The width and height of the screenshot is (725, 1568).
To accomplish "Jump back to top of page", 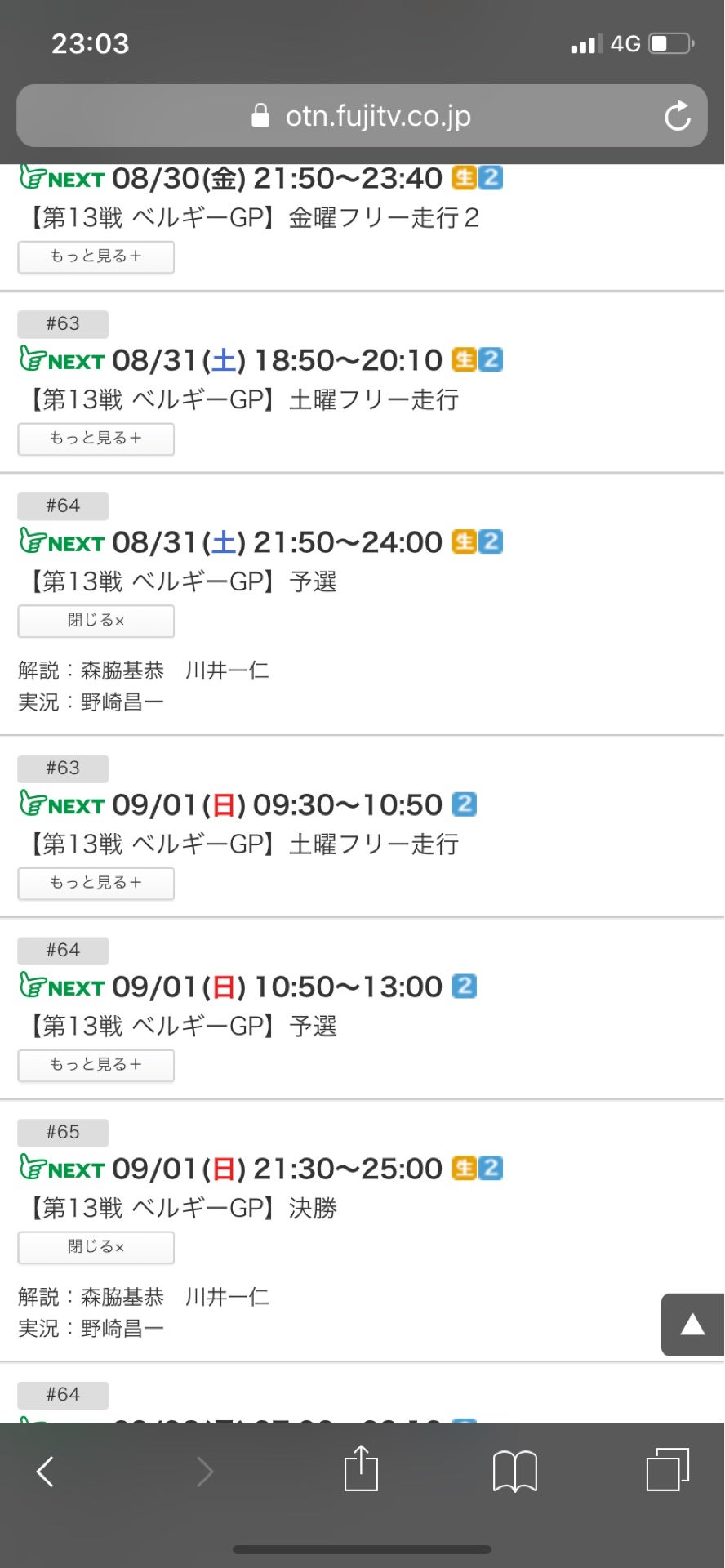I will [x=692, y=1325].
